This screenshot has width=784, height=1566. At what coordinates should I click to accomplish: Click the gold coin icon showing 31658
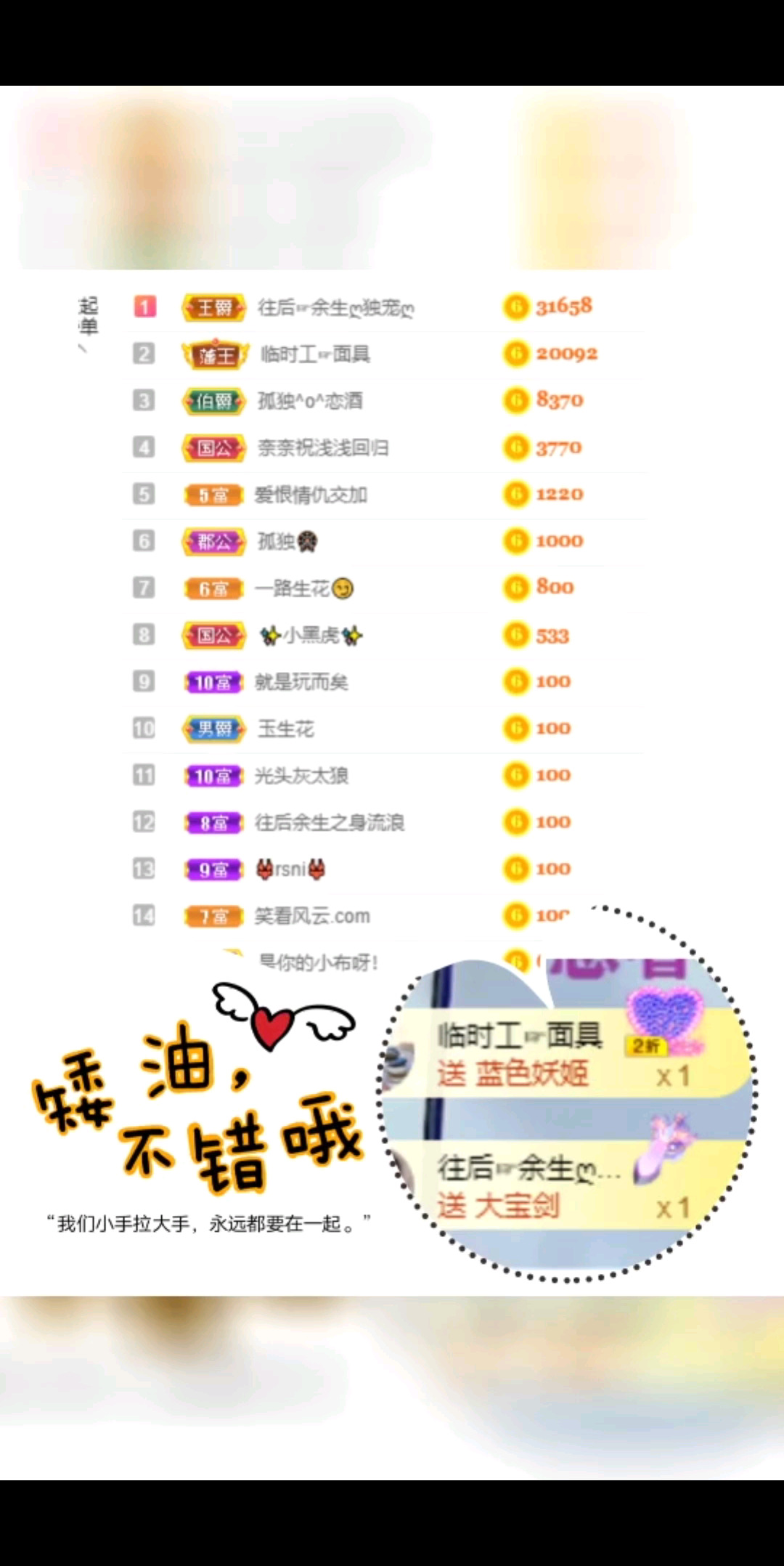click(x=515, y=307)
